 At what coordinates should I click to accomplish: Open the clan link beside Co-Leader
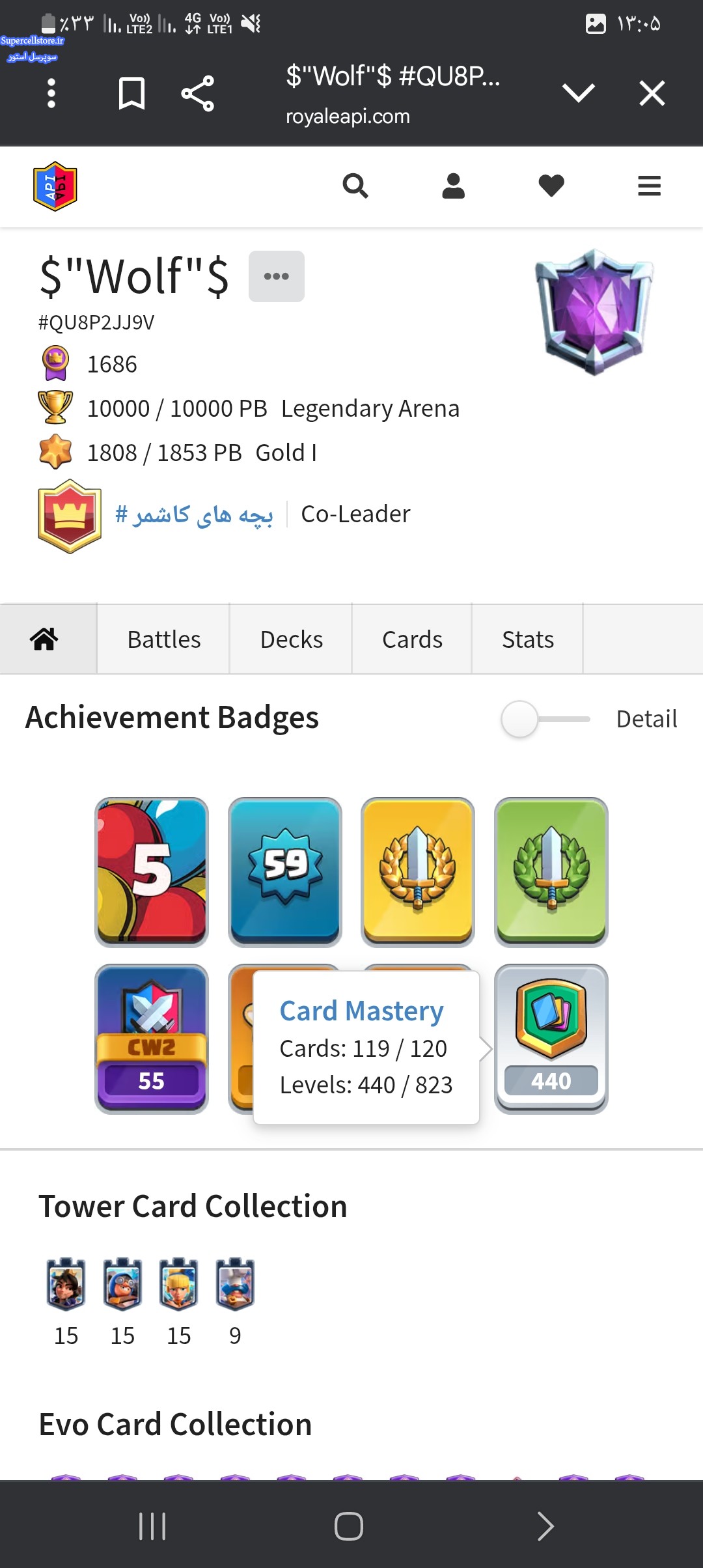coord(194,514)
